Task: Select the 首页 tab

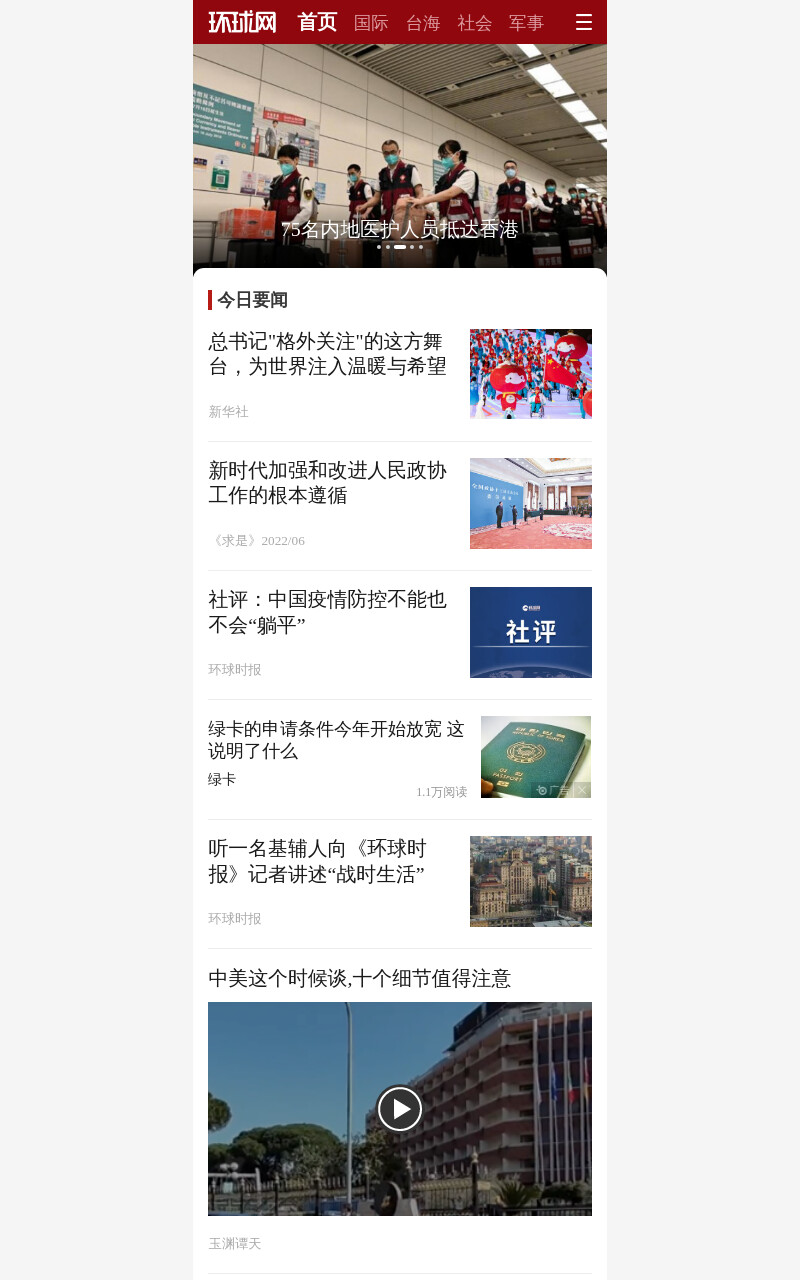Action: [317, 22]
